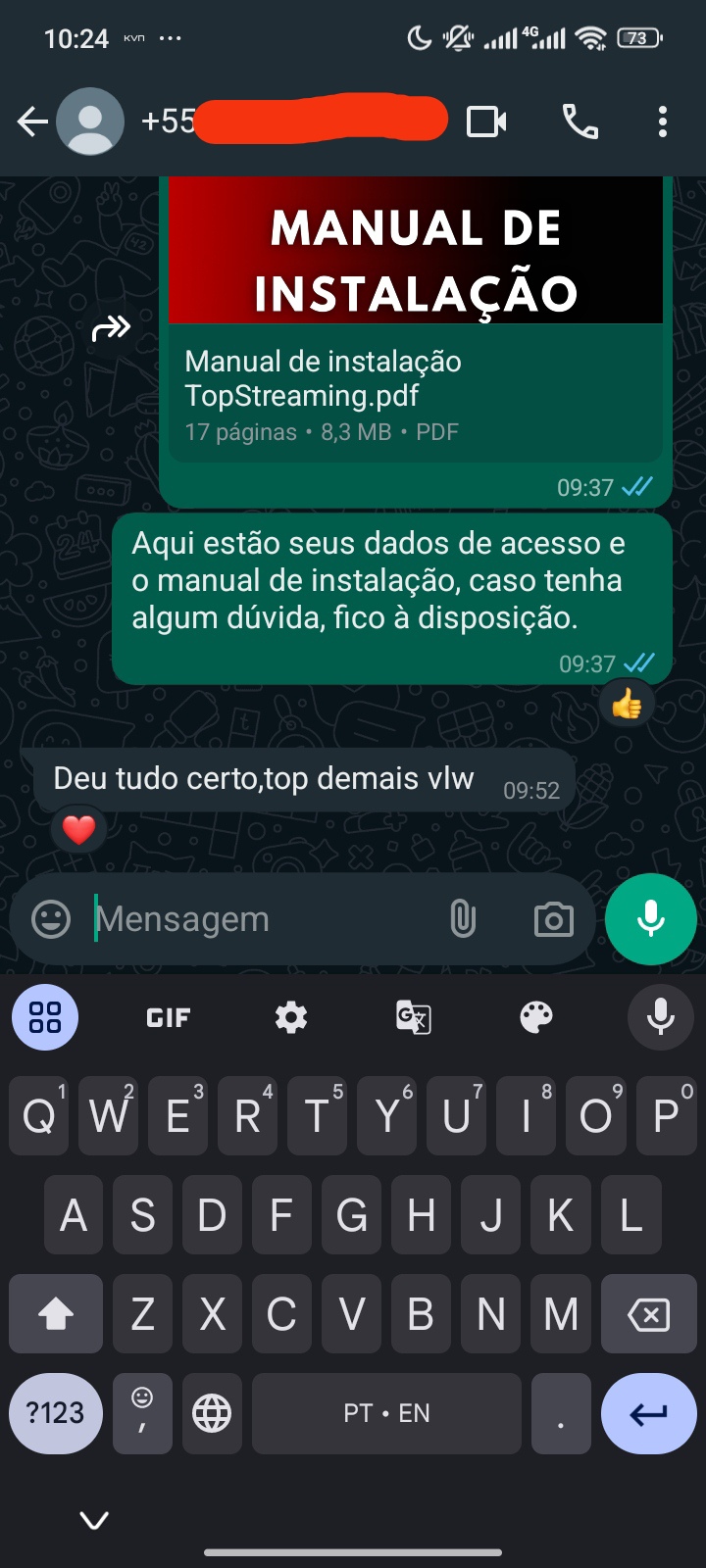Viewport: 706px width, 1568px height.
Task: Open keyboard settings with the gear icon
Action: 290,1017
